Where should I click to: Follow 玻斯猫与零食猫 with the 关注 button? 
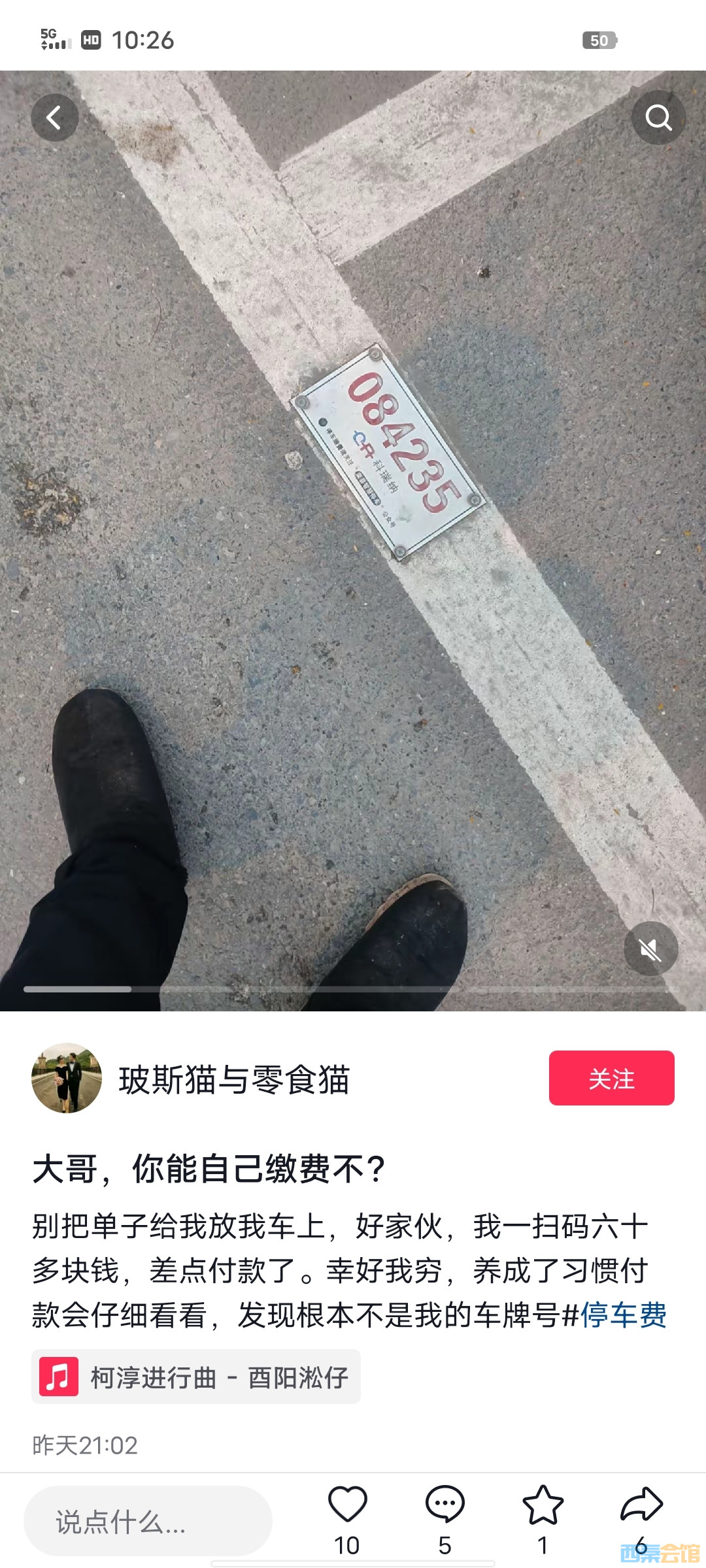[x=611, y=1078]
